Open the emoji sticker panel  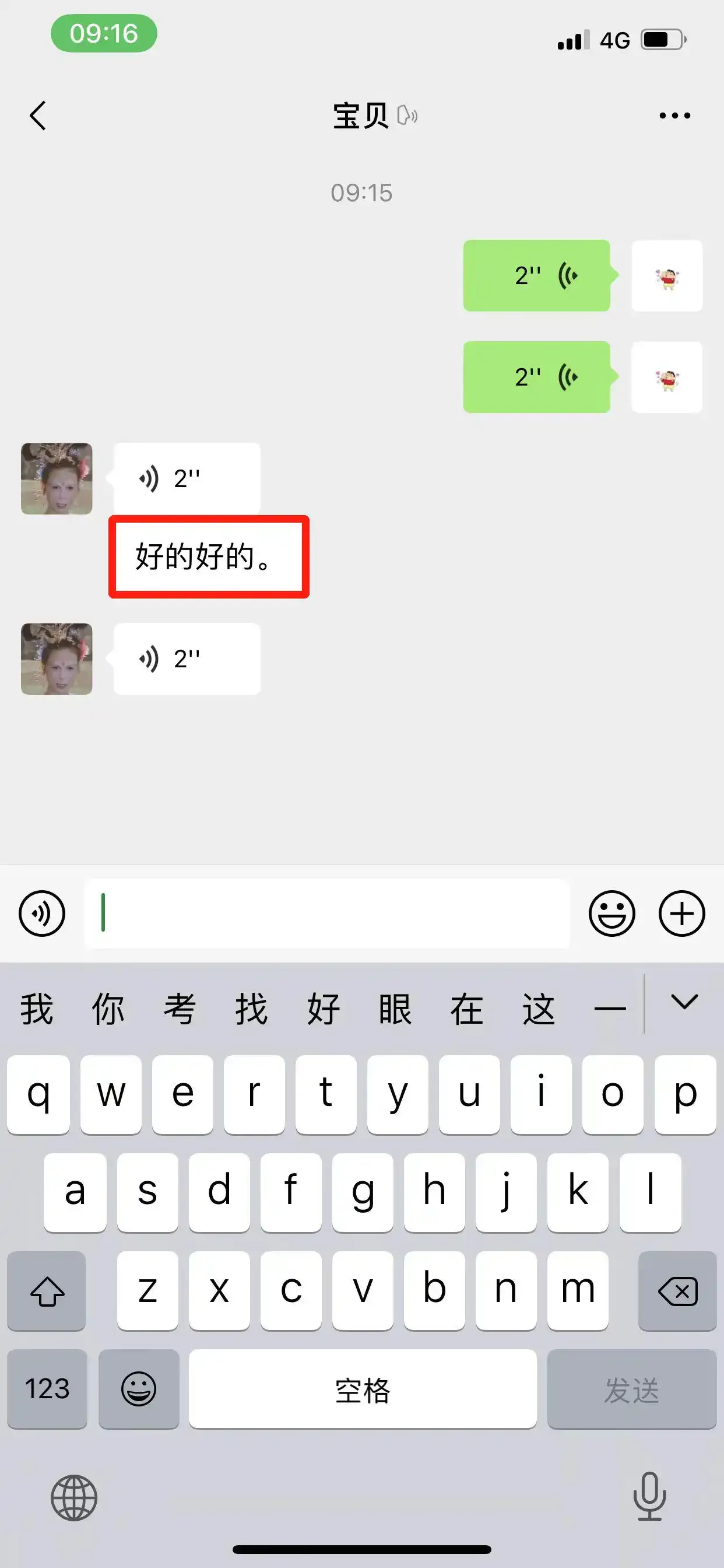click(611, 913)
